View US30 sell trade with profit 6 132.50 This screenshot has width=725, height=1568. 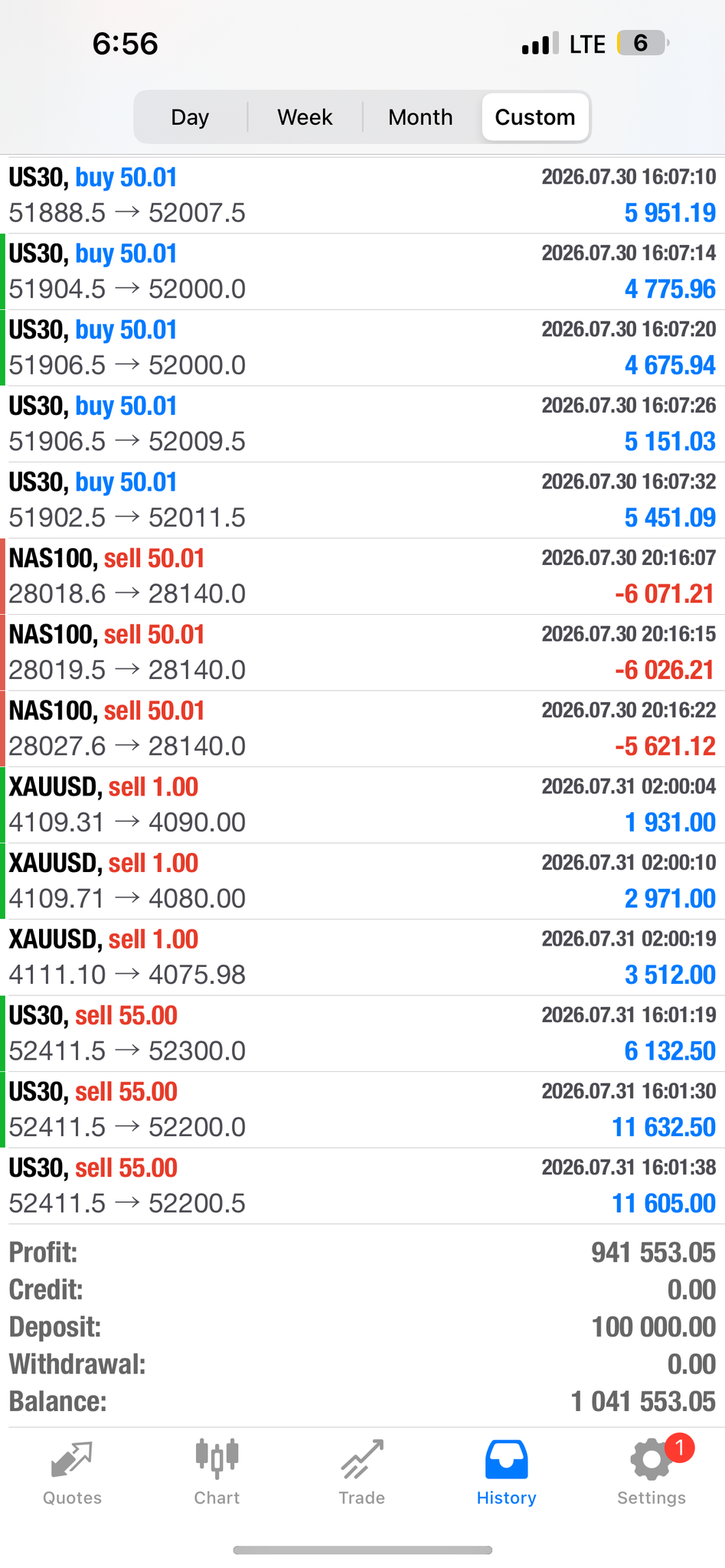coord(362,1034)
